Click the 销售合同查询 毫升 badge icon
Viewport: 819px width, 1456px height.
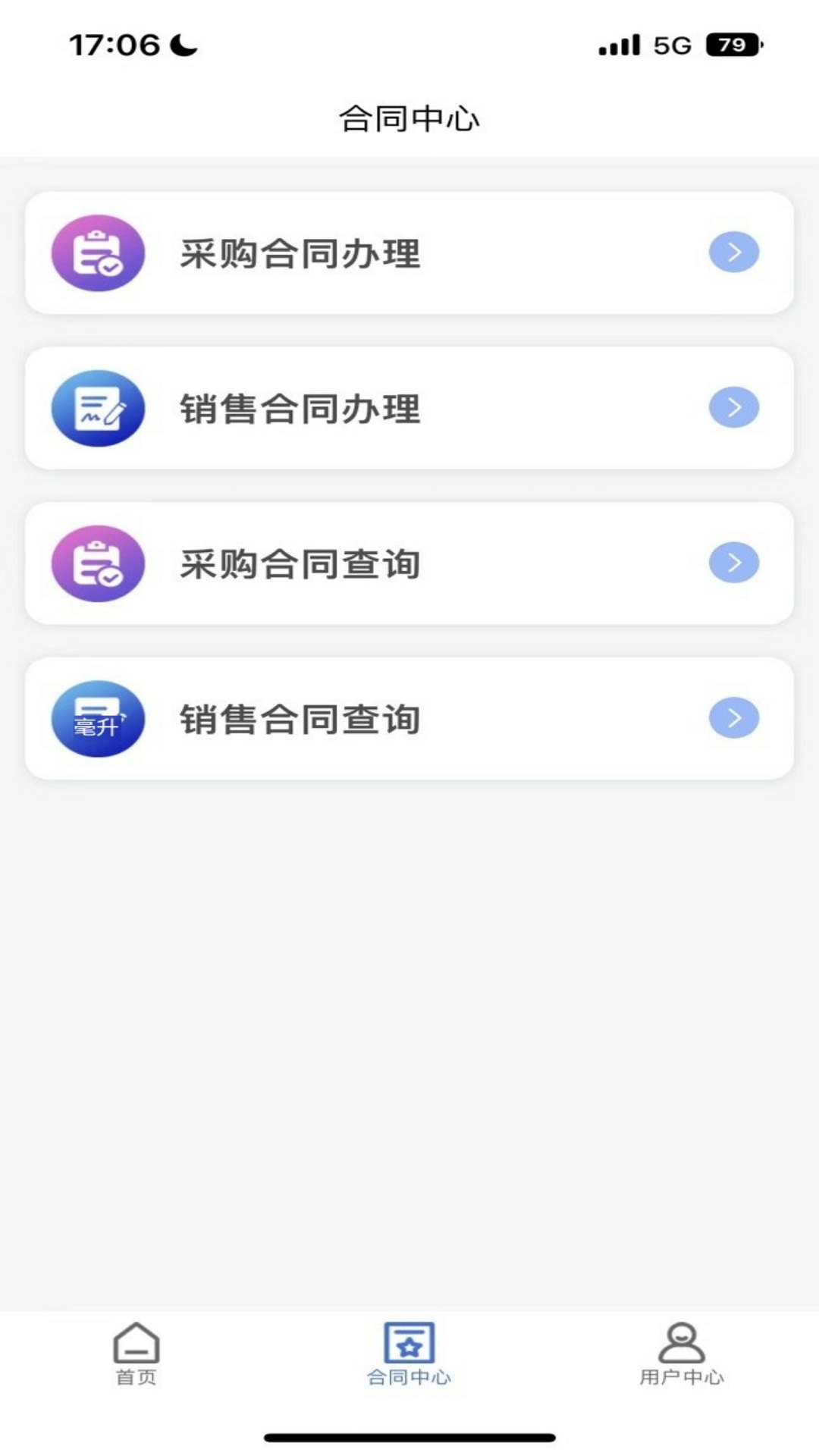point(97,719)
